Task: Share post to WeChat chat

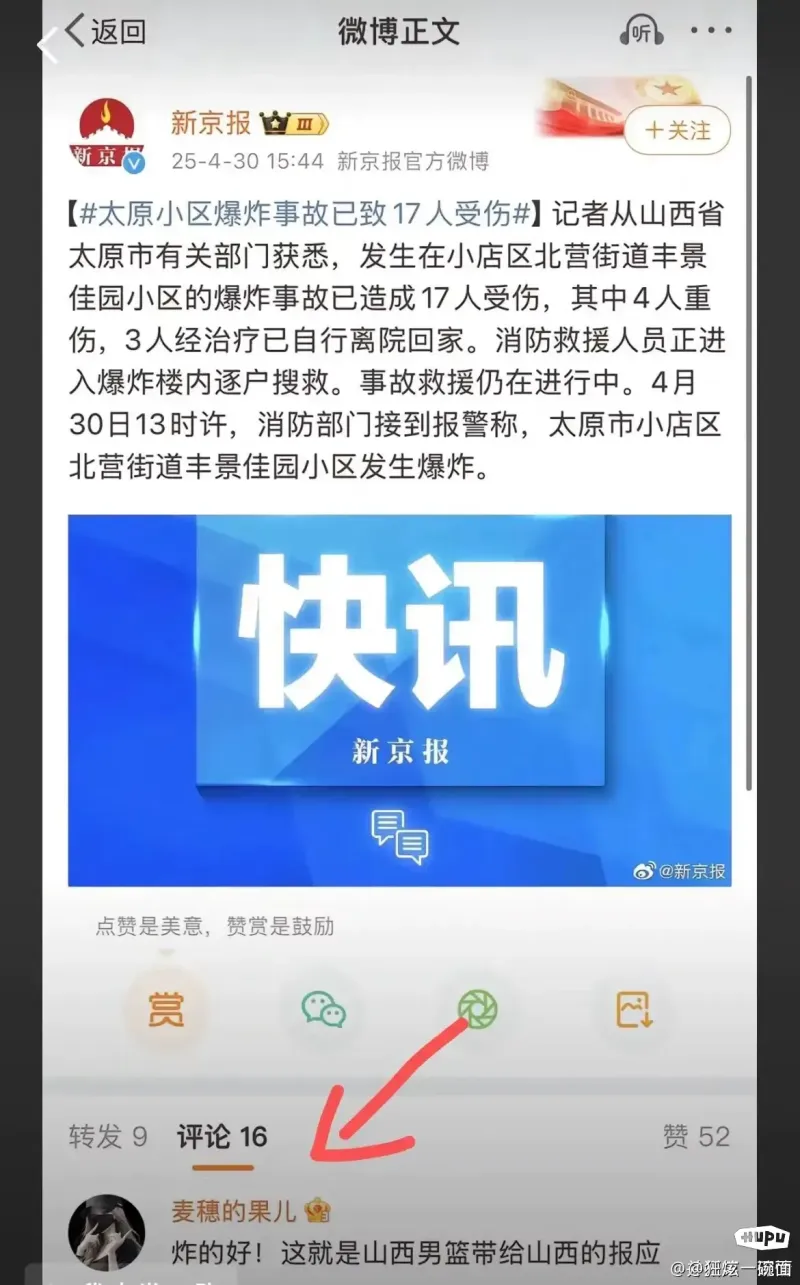Action: (324, 1009)
